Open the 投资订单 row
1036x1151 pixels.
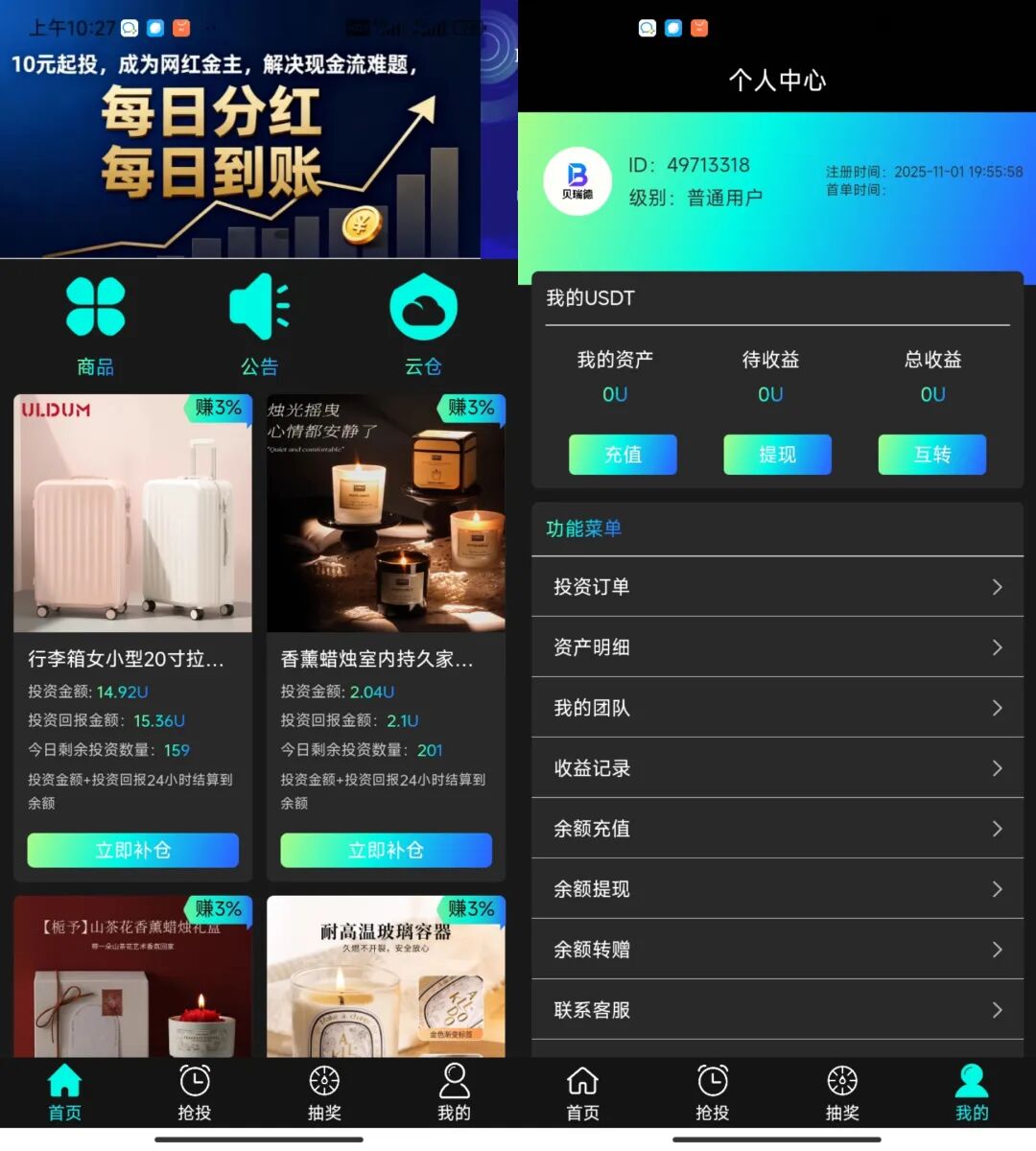coord(777,587)
